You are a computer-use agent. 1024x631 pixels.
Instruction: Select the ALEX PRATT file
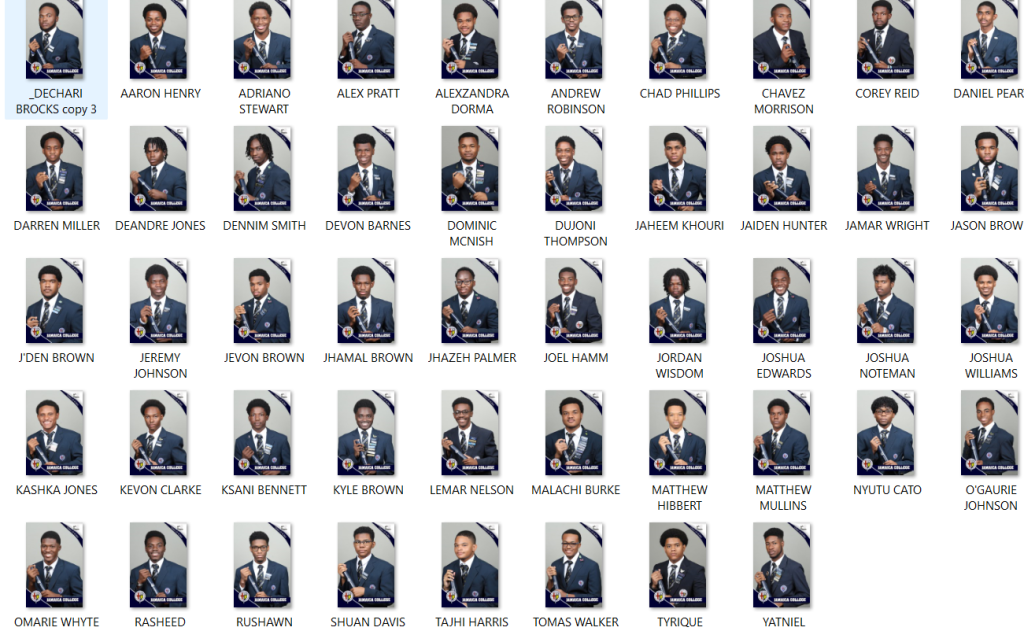click(368, 42)
